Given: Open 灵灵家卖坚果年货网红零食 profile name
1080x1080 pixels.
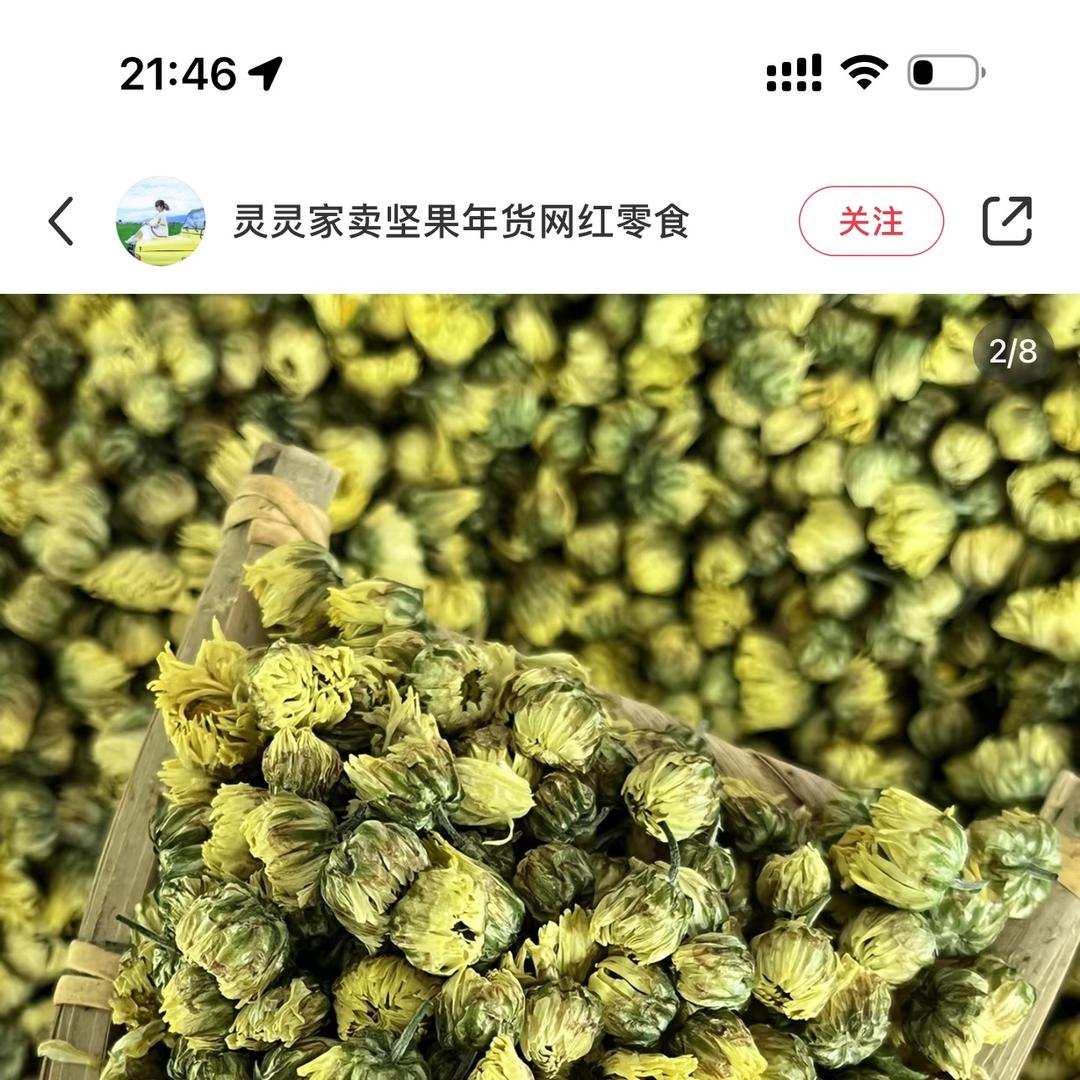Looking at the screenshot, I should 461,221.
